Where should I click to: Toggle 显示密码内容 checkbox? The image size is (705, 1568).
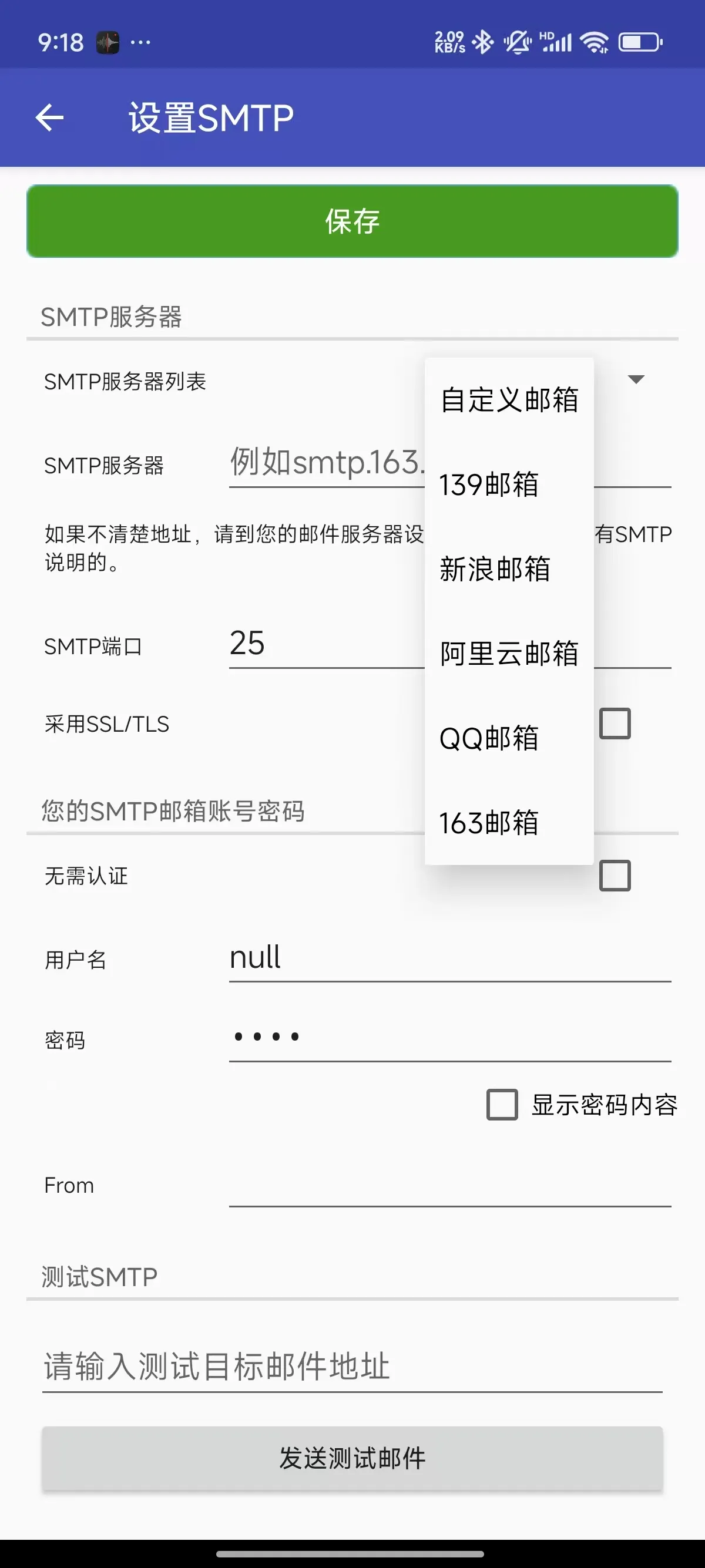pyautogui.click(x=502, y=1105)
